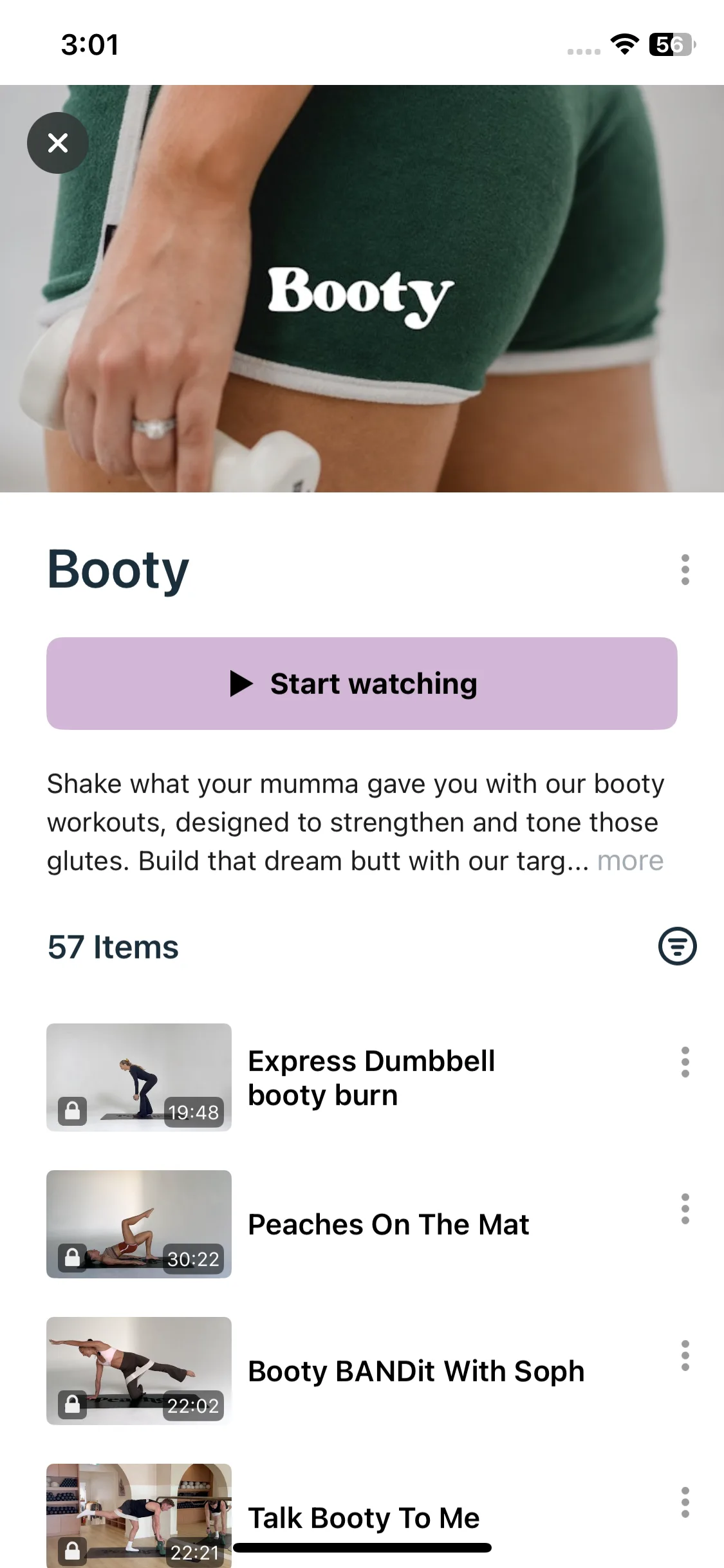Expand the description with more

pyautogui.click(x=630, y=861)
